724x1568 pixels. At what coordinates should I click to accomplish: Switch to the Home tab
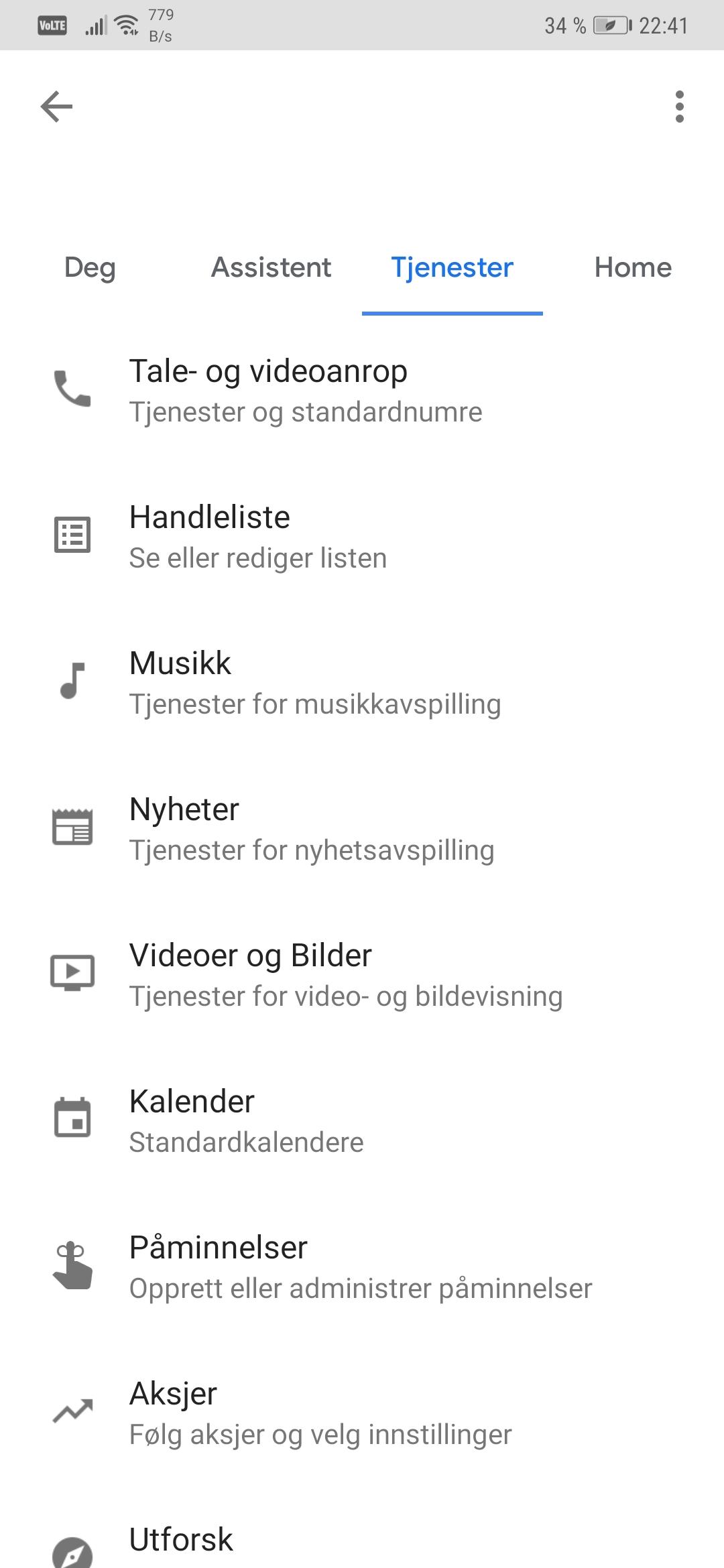[633, 268]
